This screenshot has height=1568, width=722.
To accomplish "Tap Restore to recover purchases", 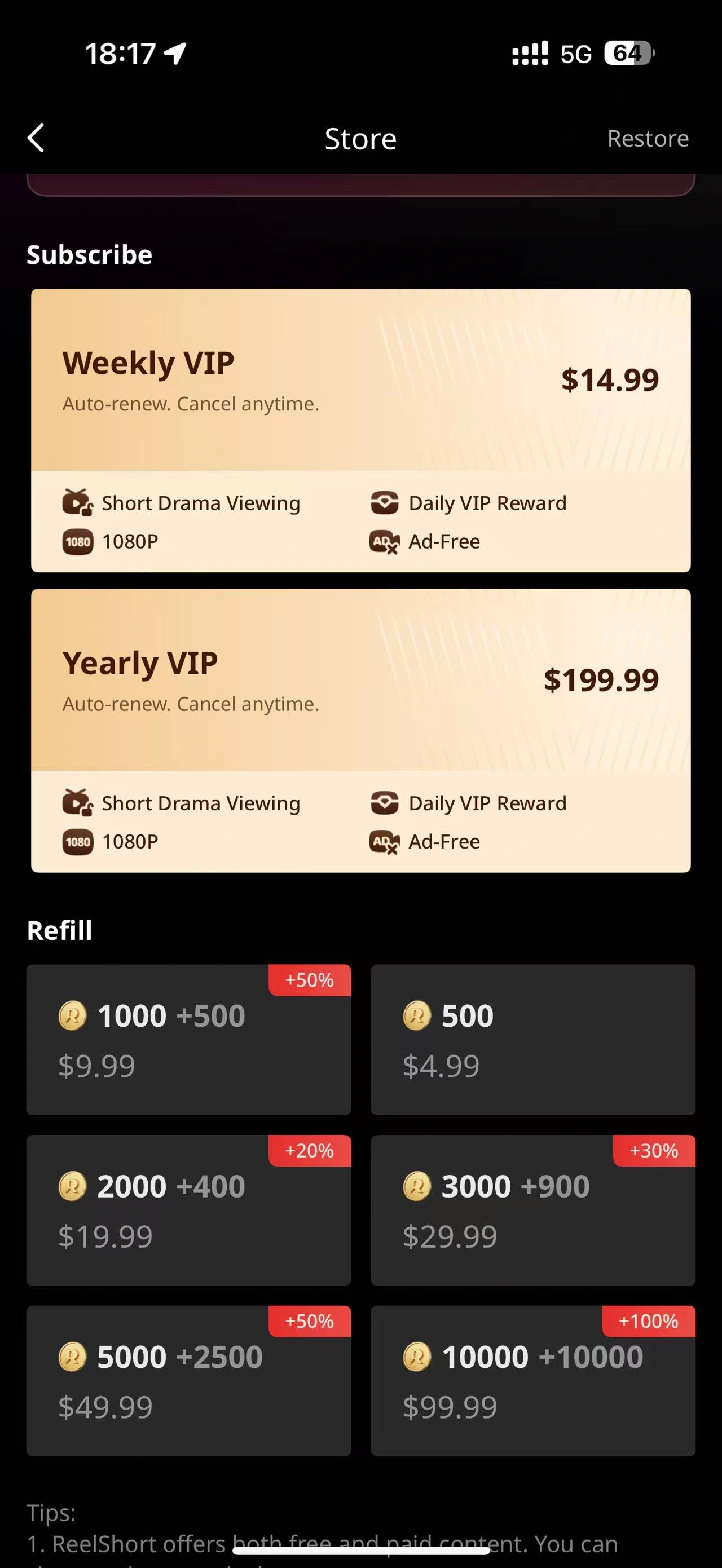I will click(x=647, y=139).
